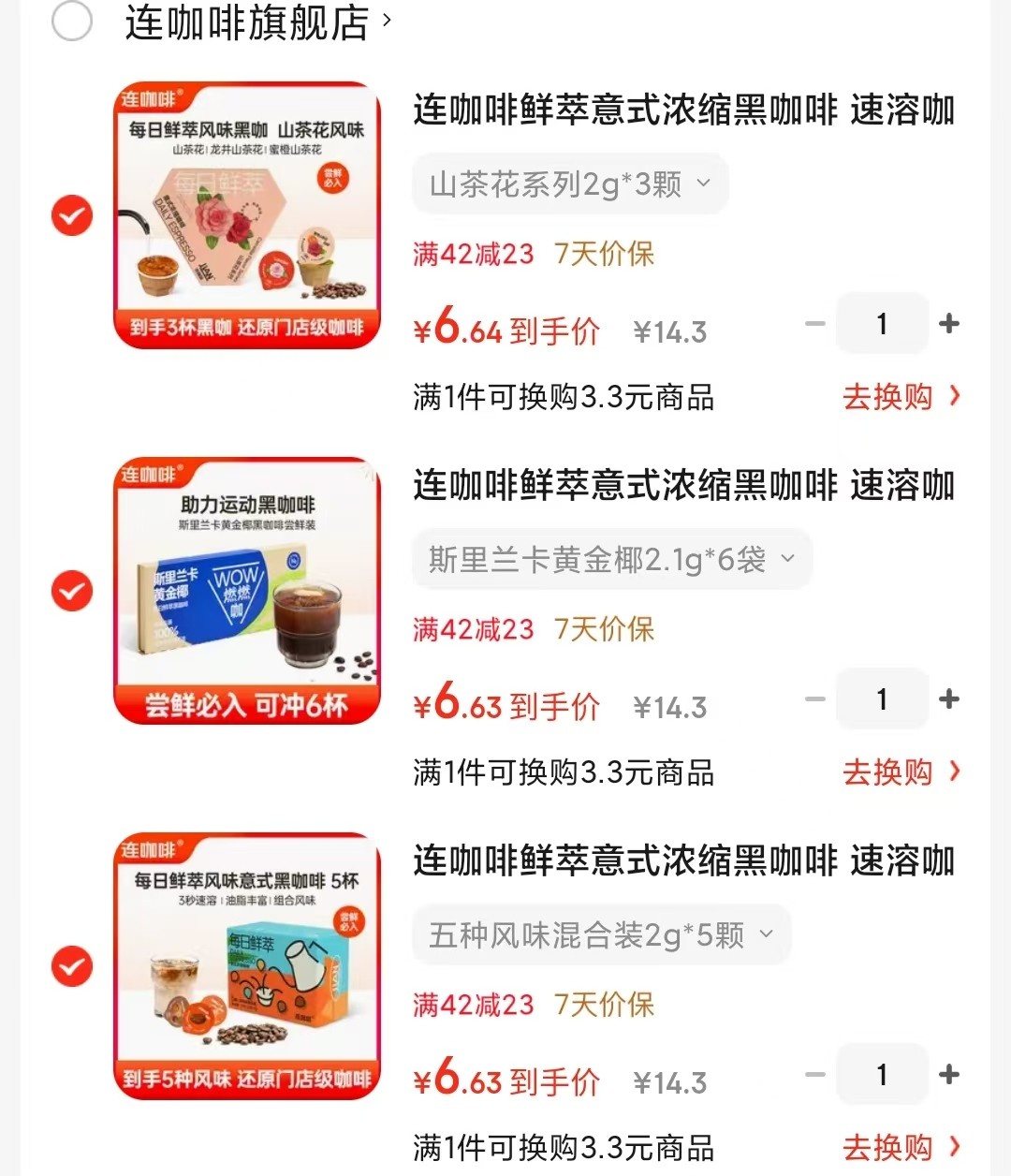Change the 斯里兰卡黄金椰2.1g*6袋 specification

611,560
